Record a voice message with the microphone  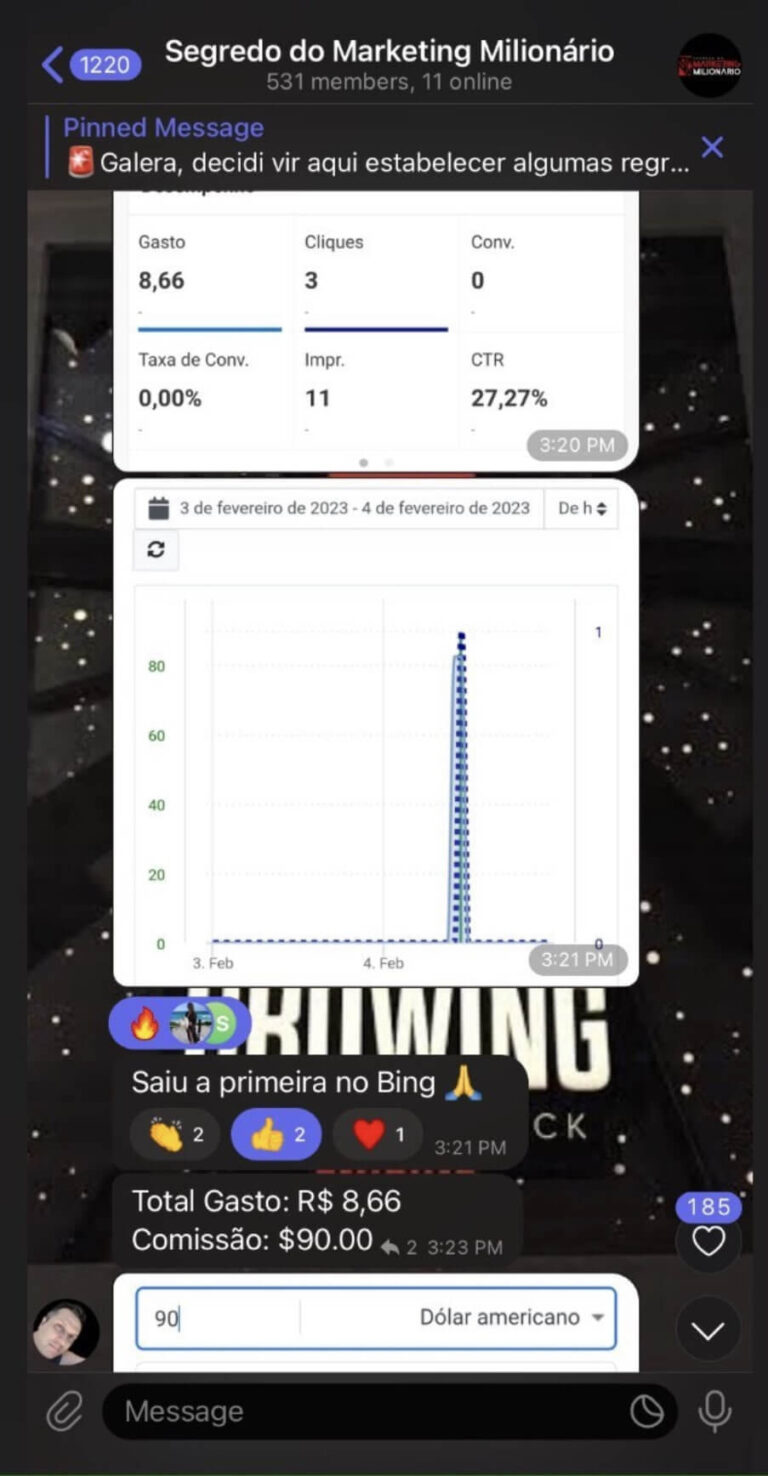coord(714,1411)
